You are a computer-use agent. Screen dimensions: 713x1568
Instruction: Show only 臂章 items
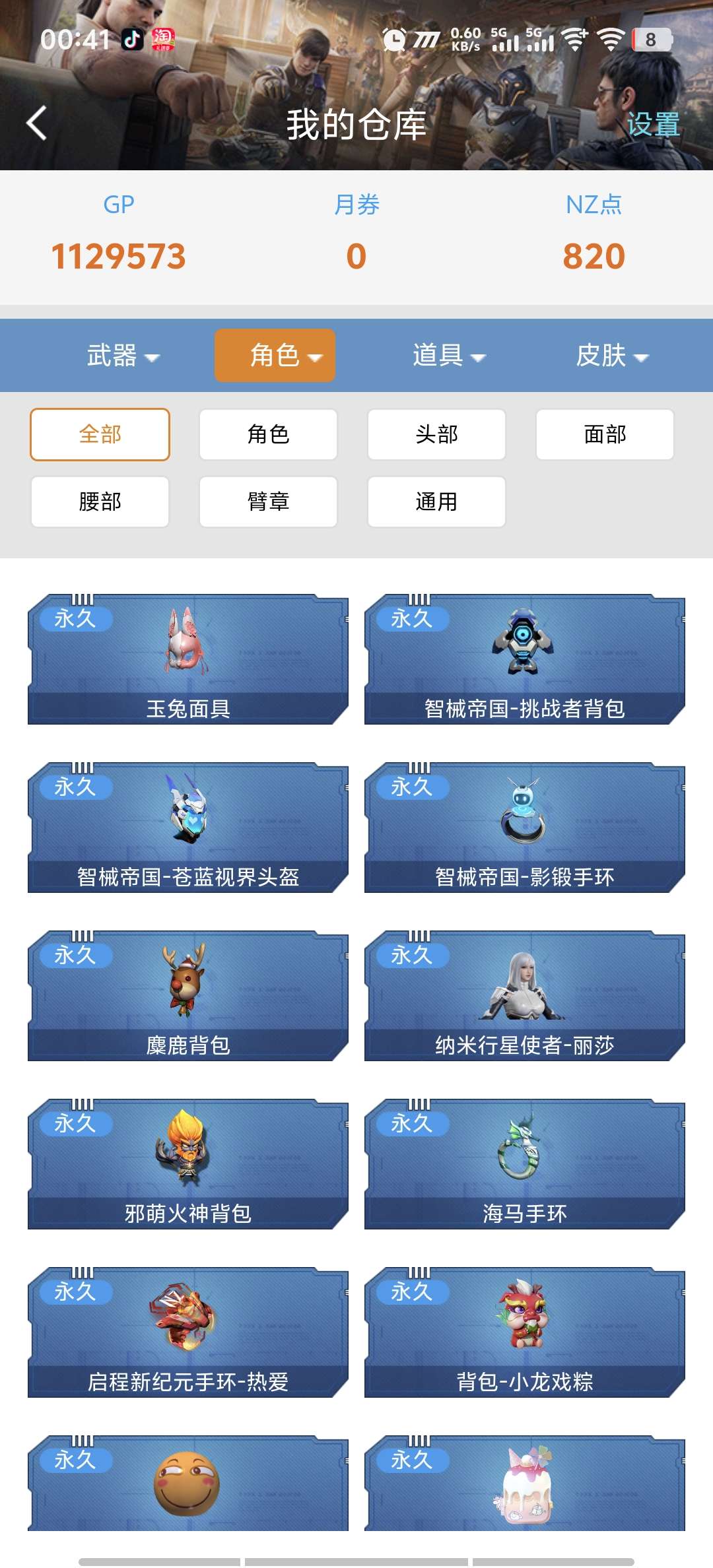pos(268,502)
